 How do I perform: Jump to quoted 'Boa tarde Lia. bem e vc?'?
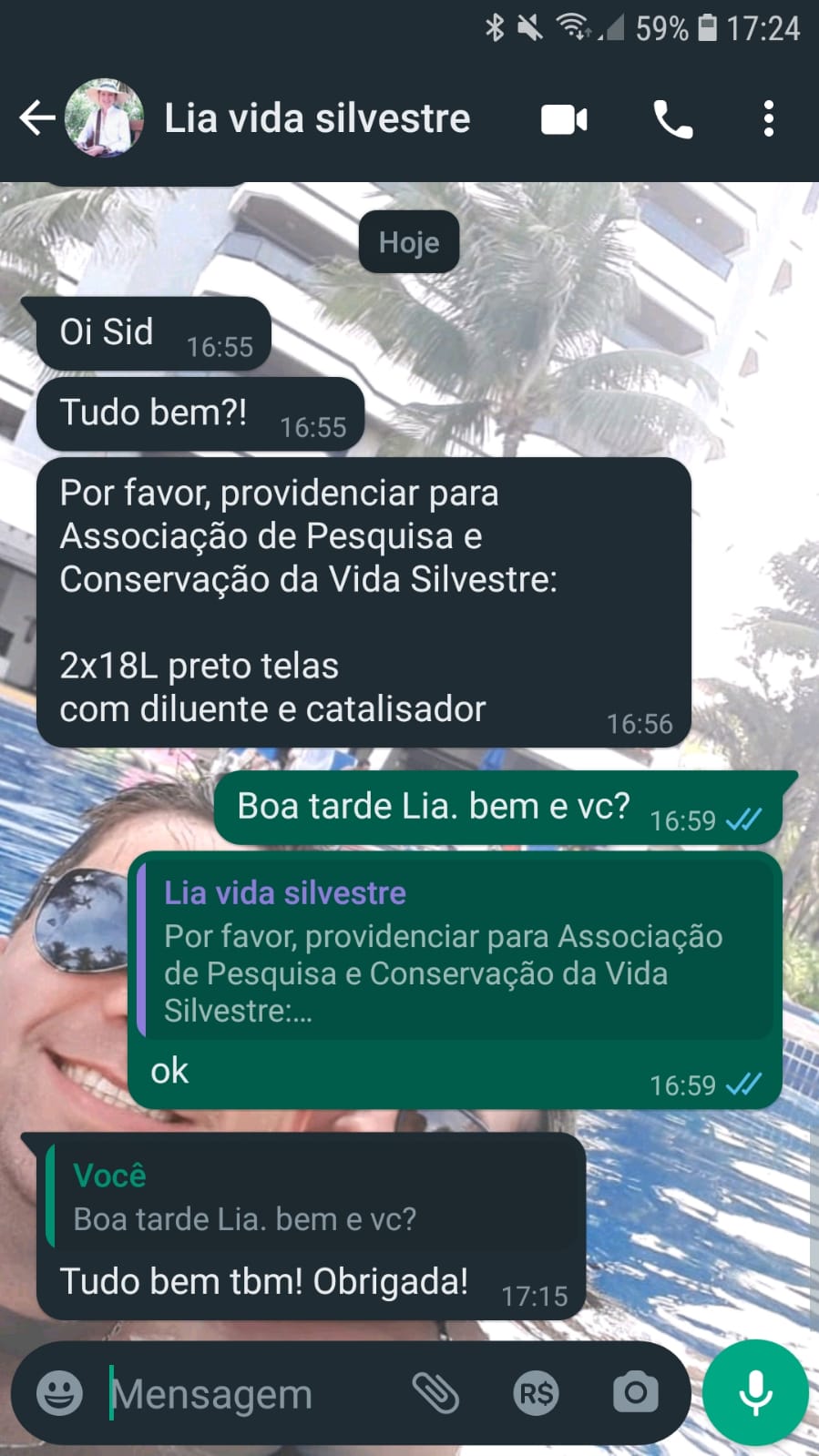(310, 1198)
